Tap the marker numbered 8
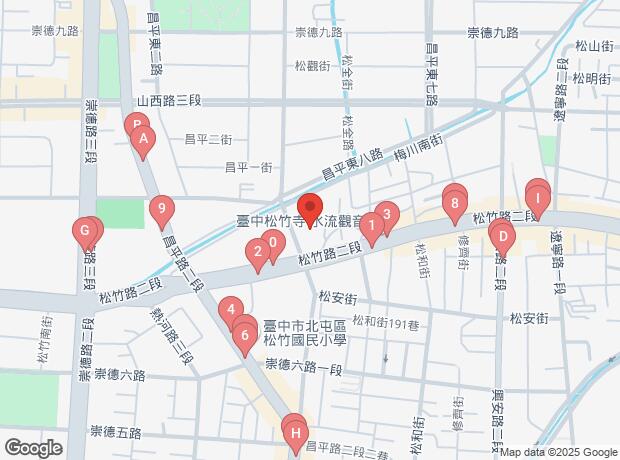The height and width of the screenshot is (460, 620). click(x=455, y=206)
